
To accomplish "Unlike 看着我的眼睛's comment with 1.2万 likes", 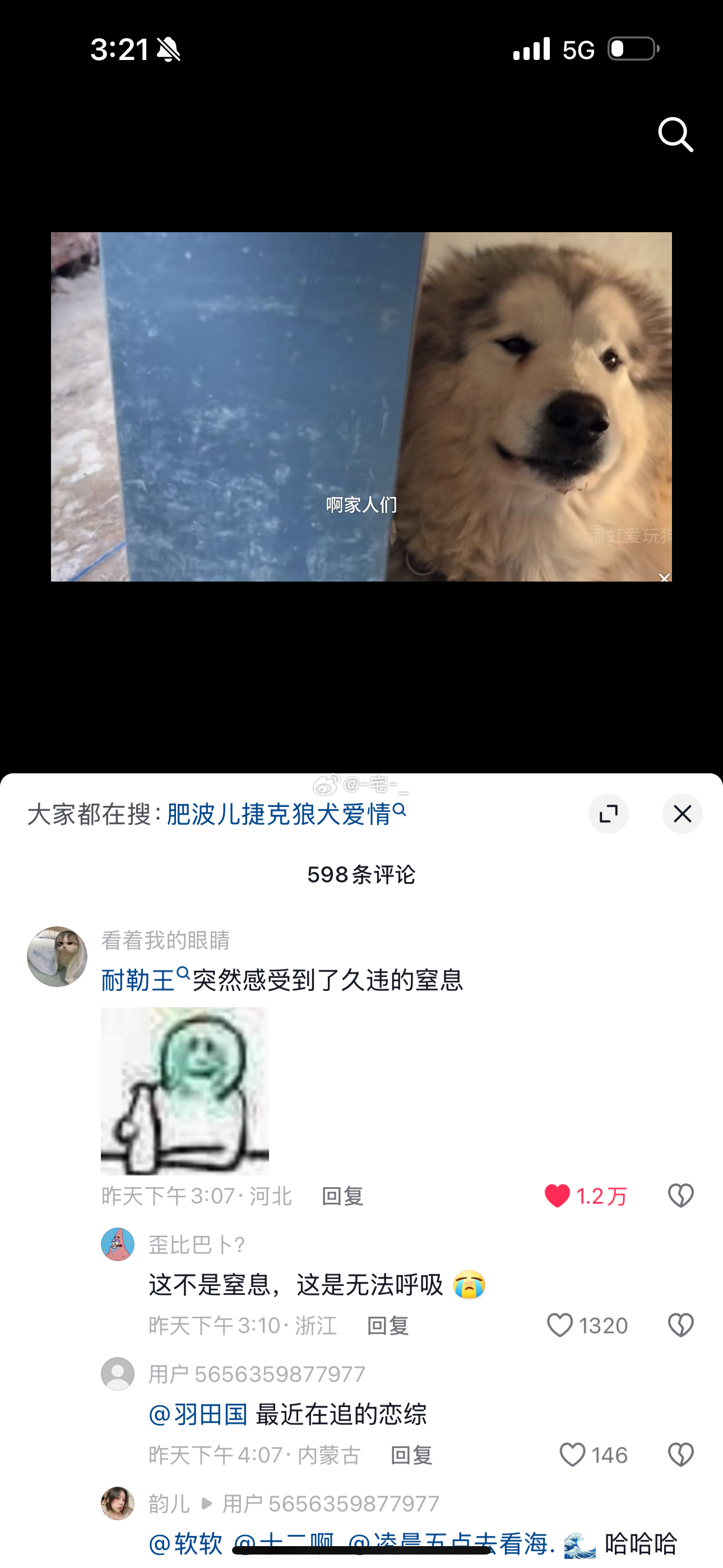I will [558, 1196].
